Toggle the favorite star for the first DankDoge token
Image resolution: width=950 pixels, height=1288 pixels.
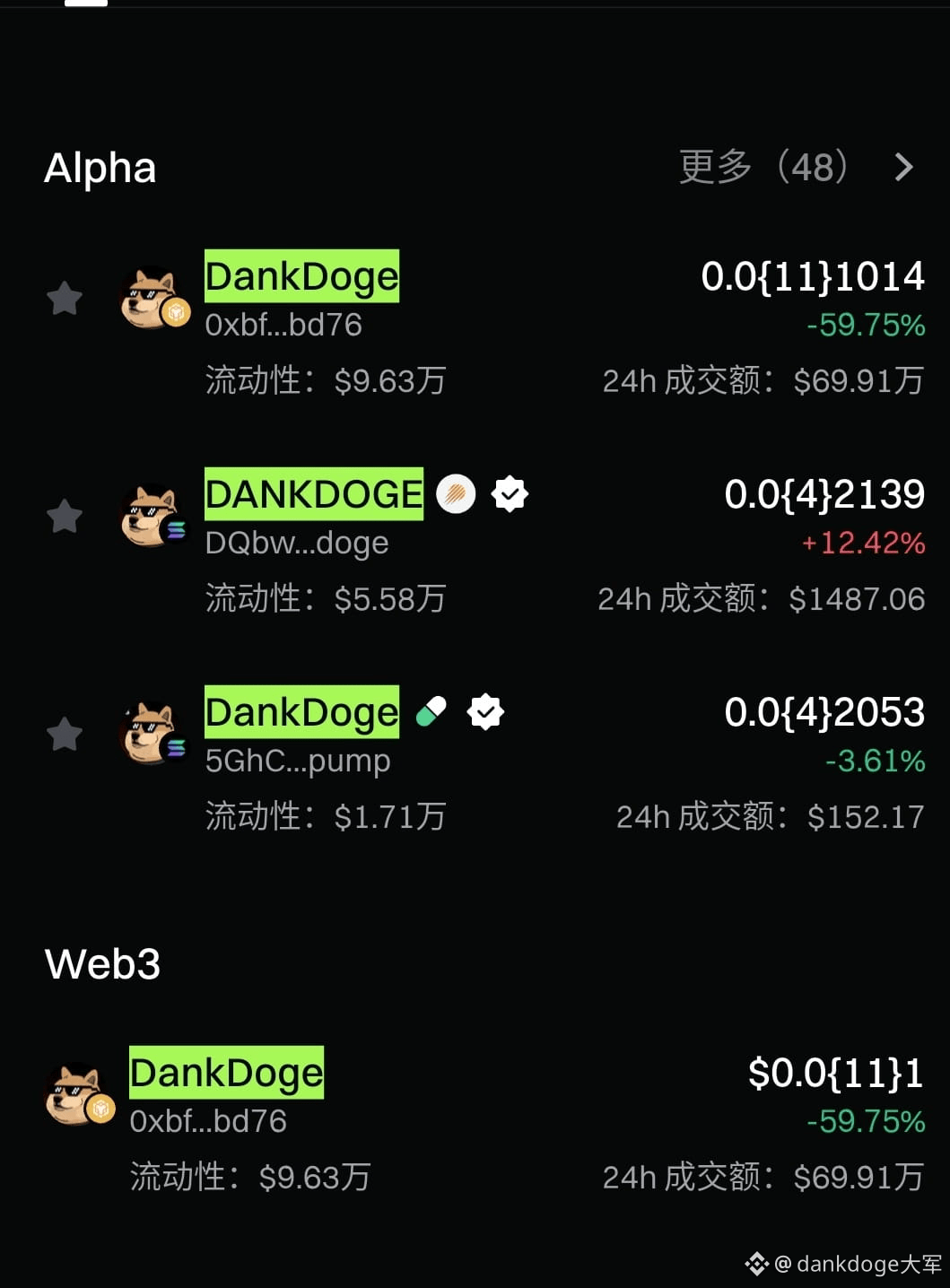tap(64, 298)
